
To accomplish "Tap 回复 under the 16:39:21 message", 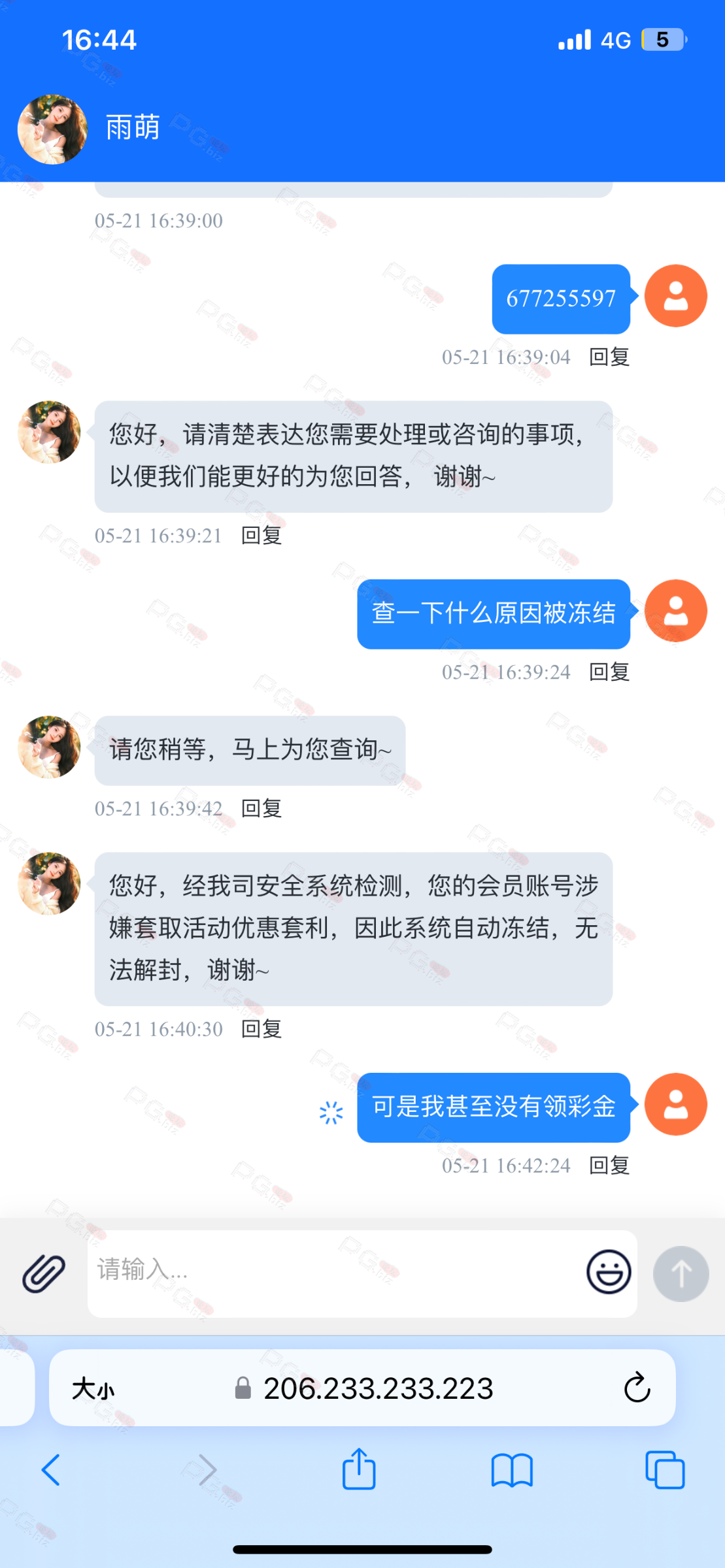I will tap(261, 536).
